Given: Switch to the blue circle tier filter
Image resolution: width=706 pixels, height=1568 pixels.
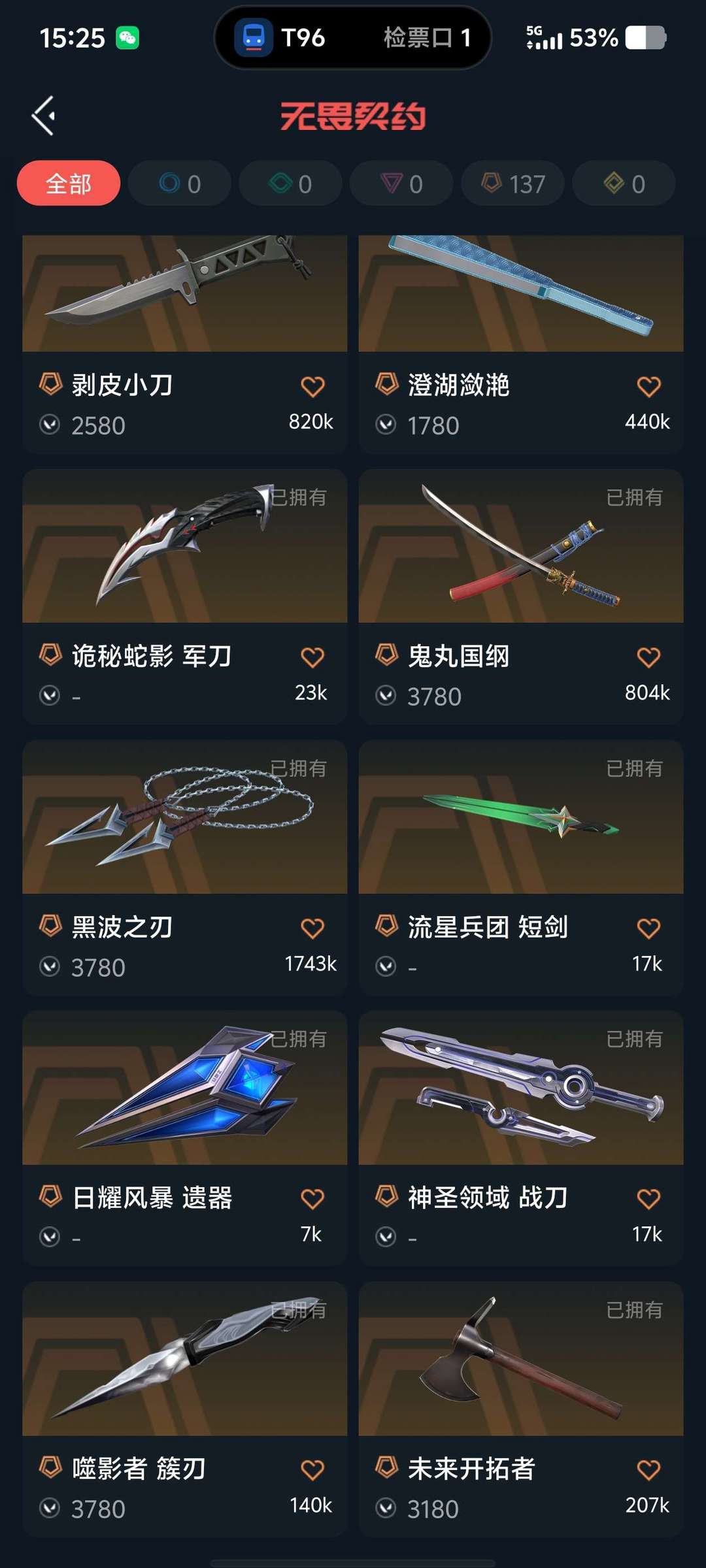Looking at the screenshot, I should 180,184.
